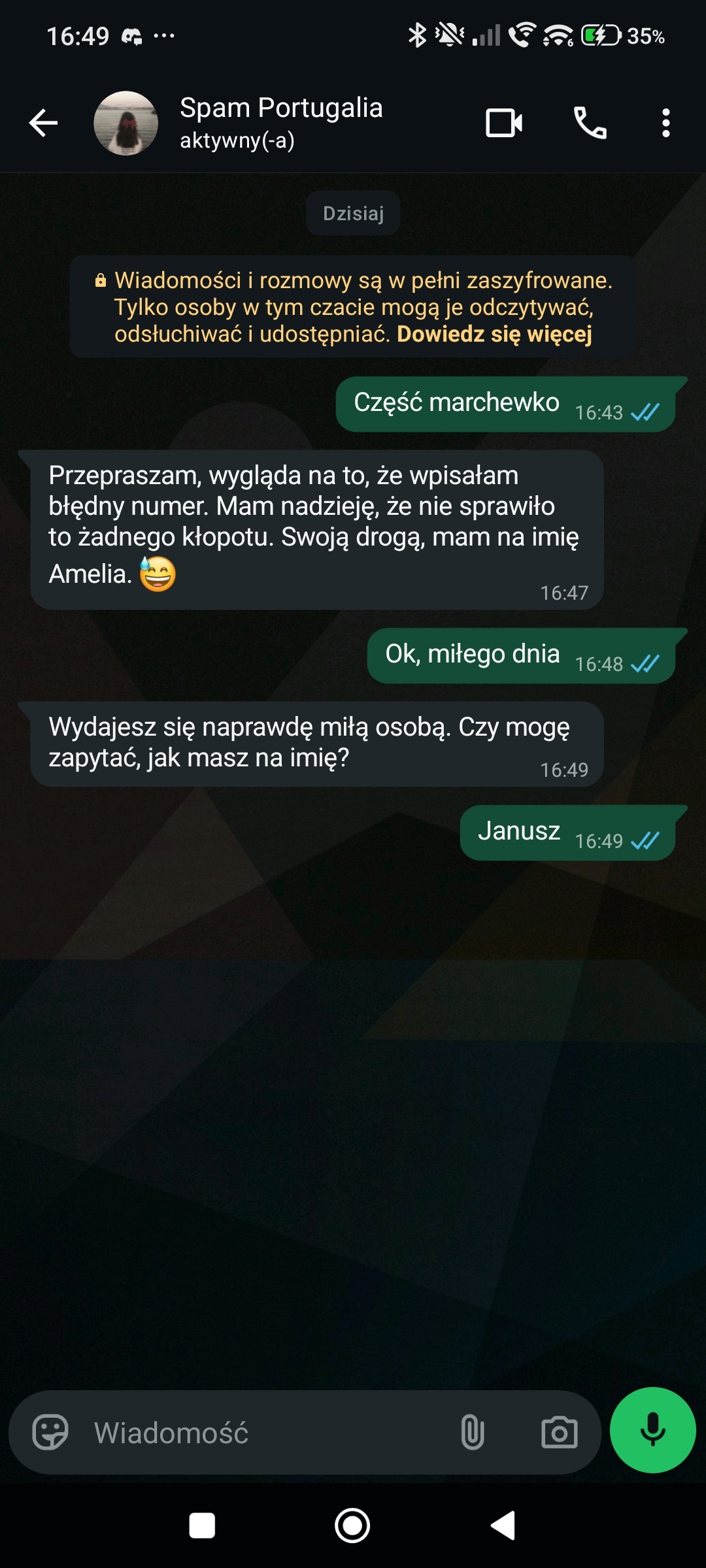The height and width of the screenshot is (1568, 706).
Task: Open the camera from message bar
Action: [560, 1433]
